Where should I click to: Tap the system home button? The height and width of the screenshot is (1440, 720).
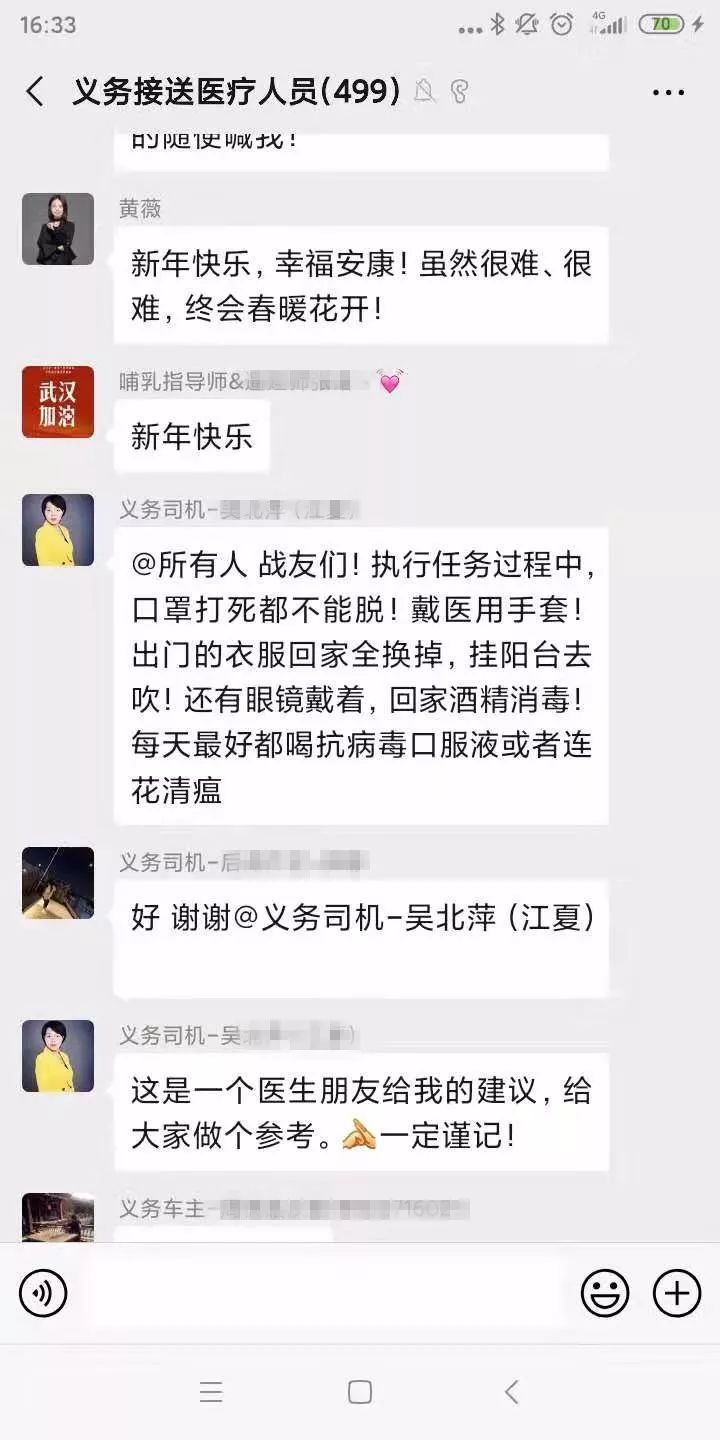point(360,1392)
